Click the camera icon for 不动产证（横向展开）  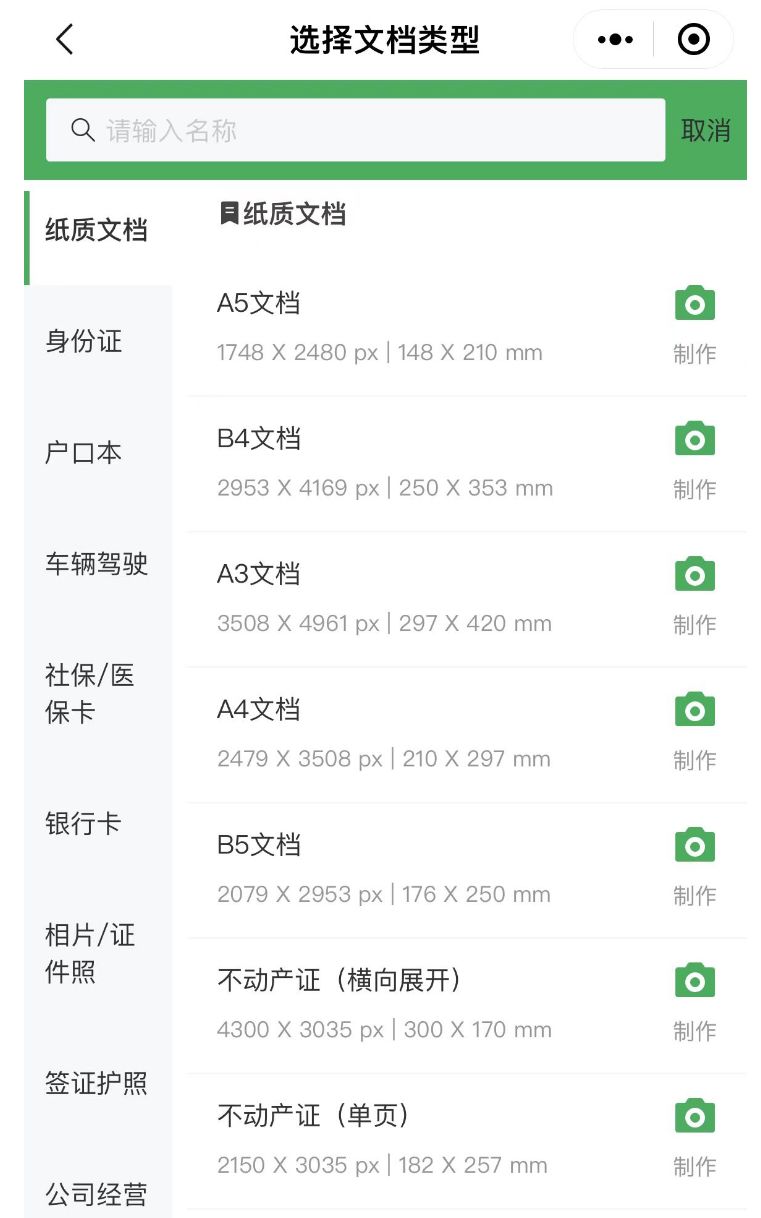[694, 980]
